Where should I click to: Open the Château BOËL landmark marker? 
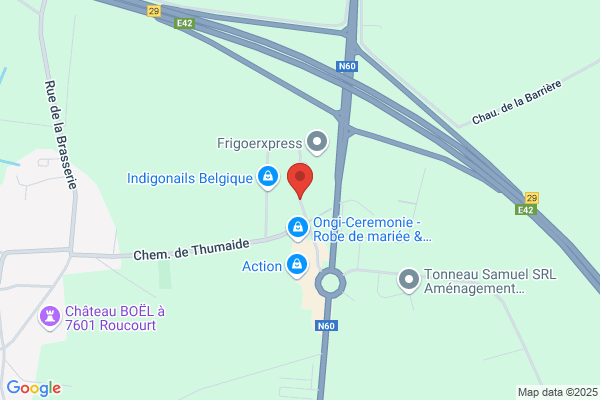pyautogui.click(x=50, y=317)
